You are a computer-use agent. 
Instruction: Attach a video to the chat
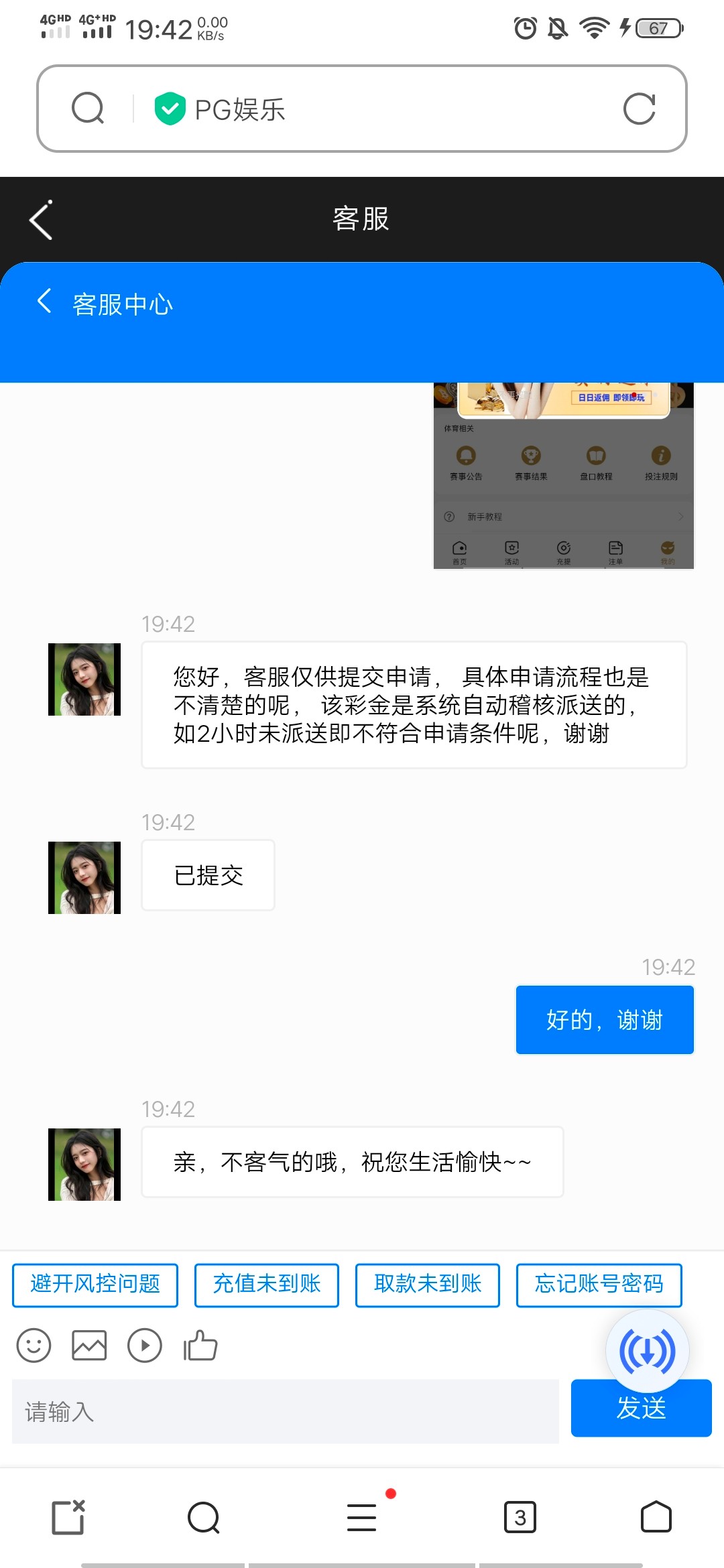click(x=145, y=1345)
